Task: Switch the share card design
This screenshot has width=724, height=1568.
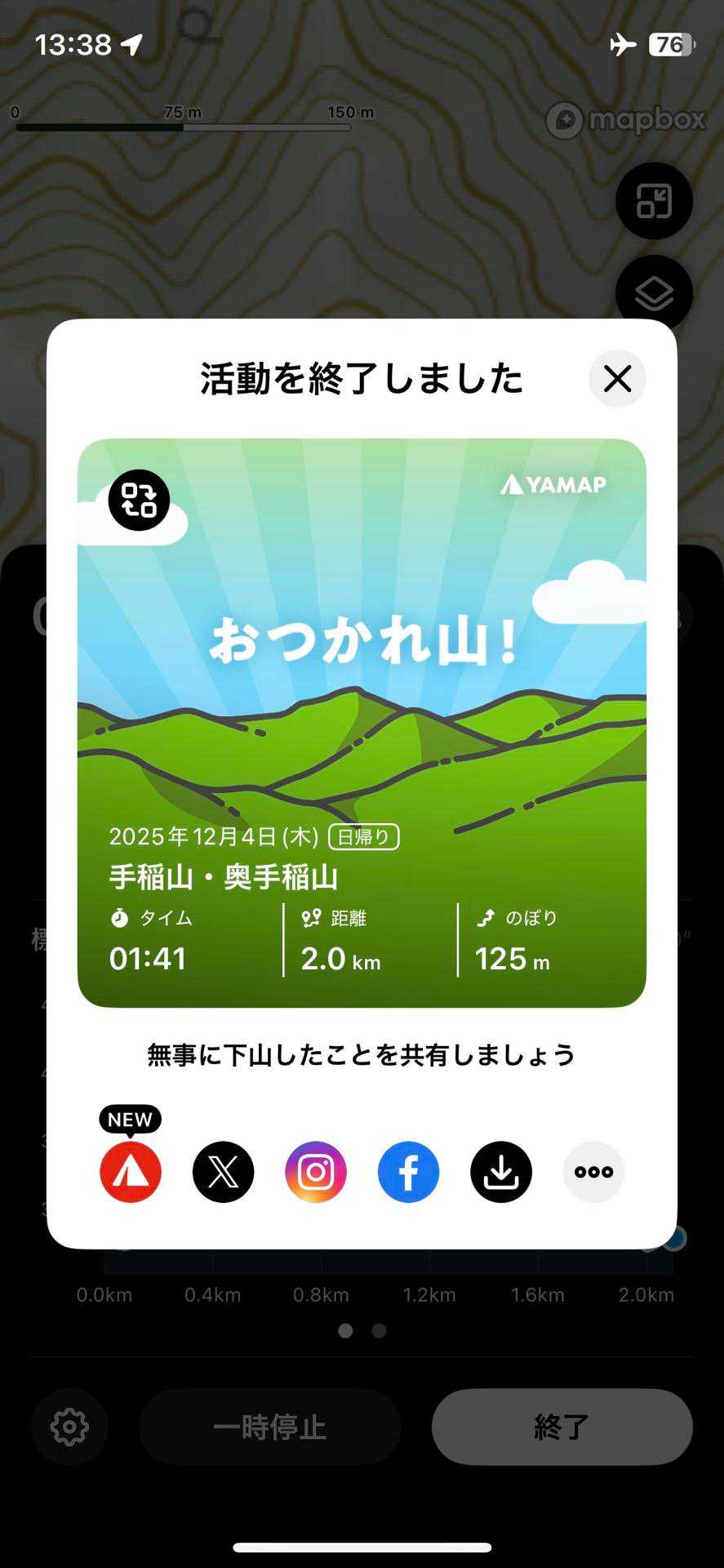Action: (139, 500)
